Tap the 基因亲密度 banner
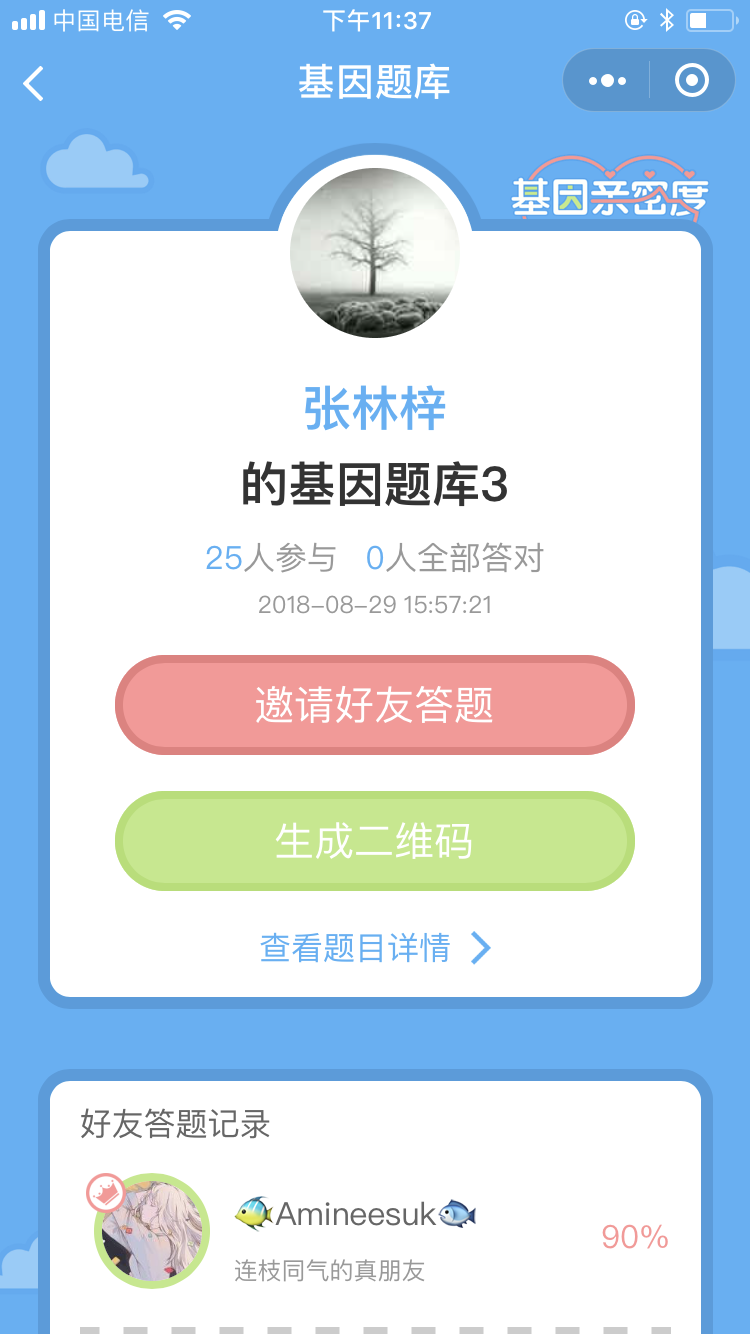750x1334 pixels. tap(610, 190)
